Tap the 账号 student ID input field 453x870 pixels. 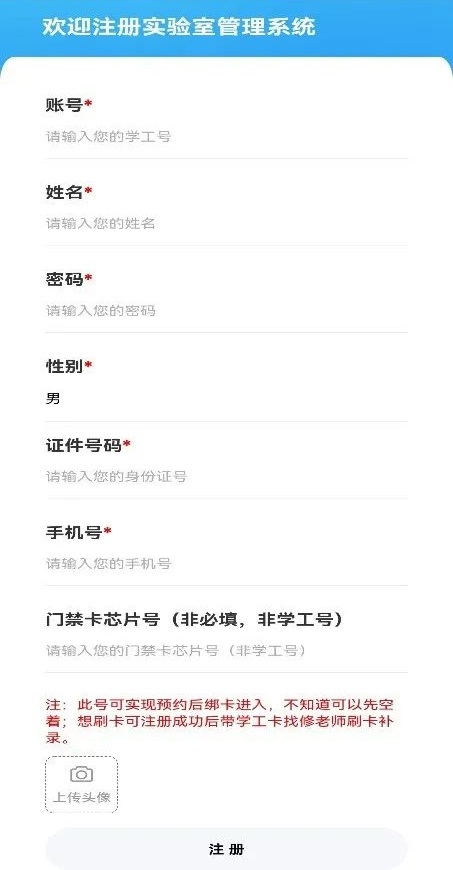click(226, 136)
